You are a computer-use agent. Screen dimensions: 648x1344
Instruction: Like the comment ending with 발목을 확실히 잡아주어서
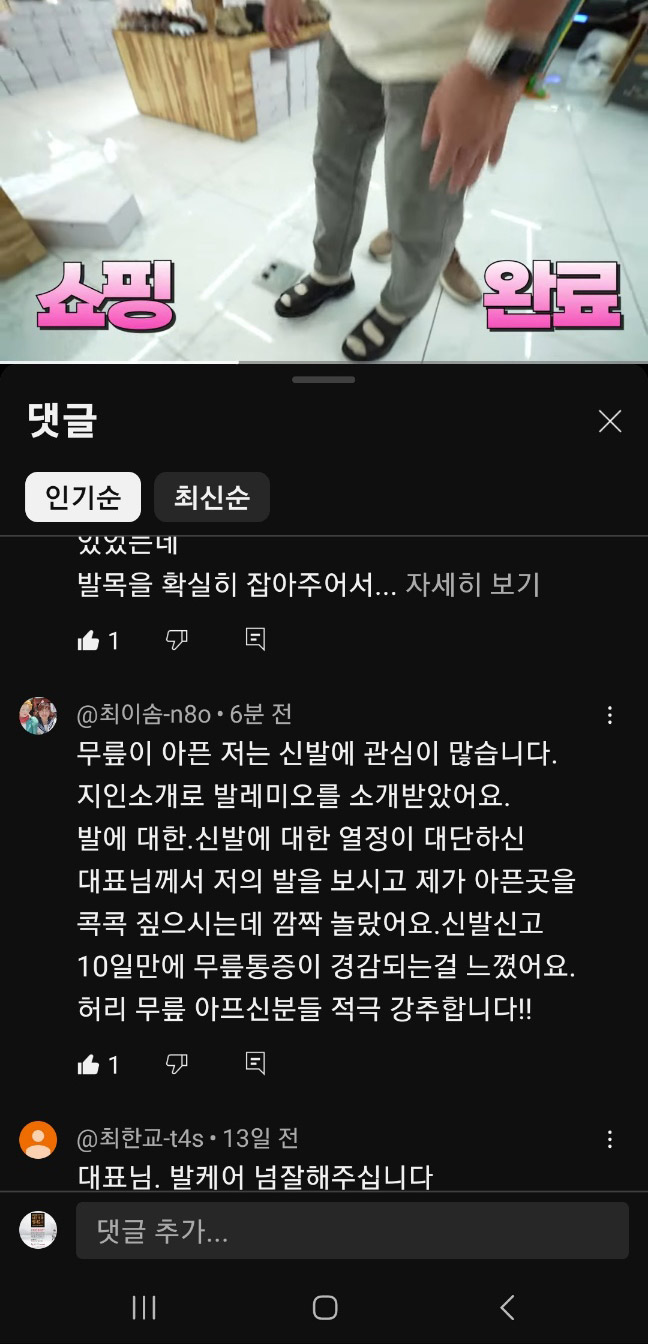89,641
